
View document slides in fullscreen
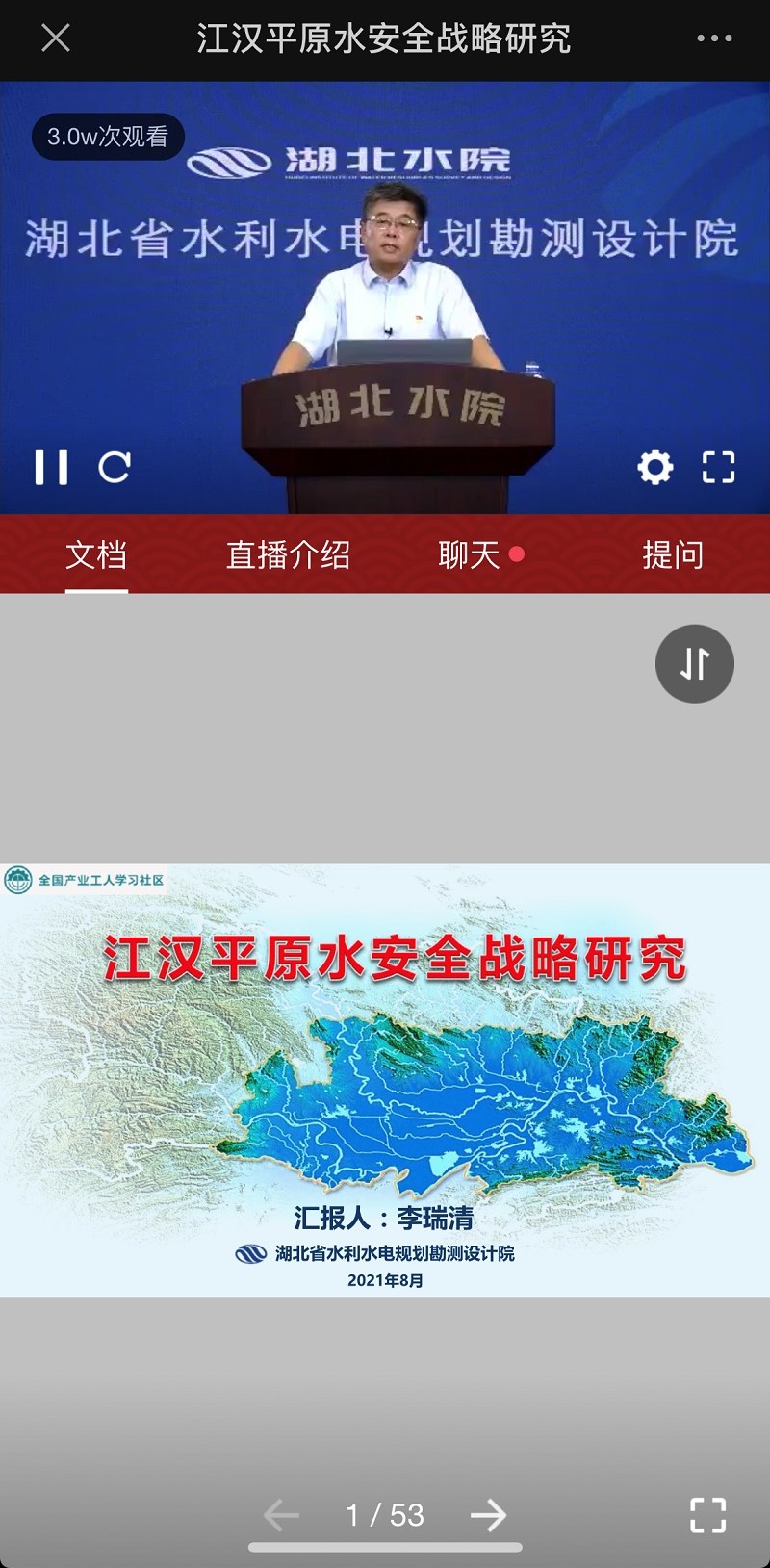[x=707, y=1515]
